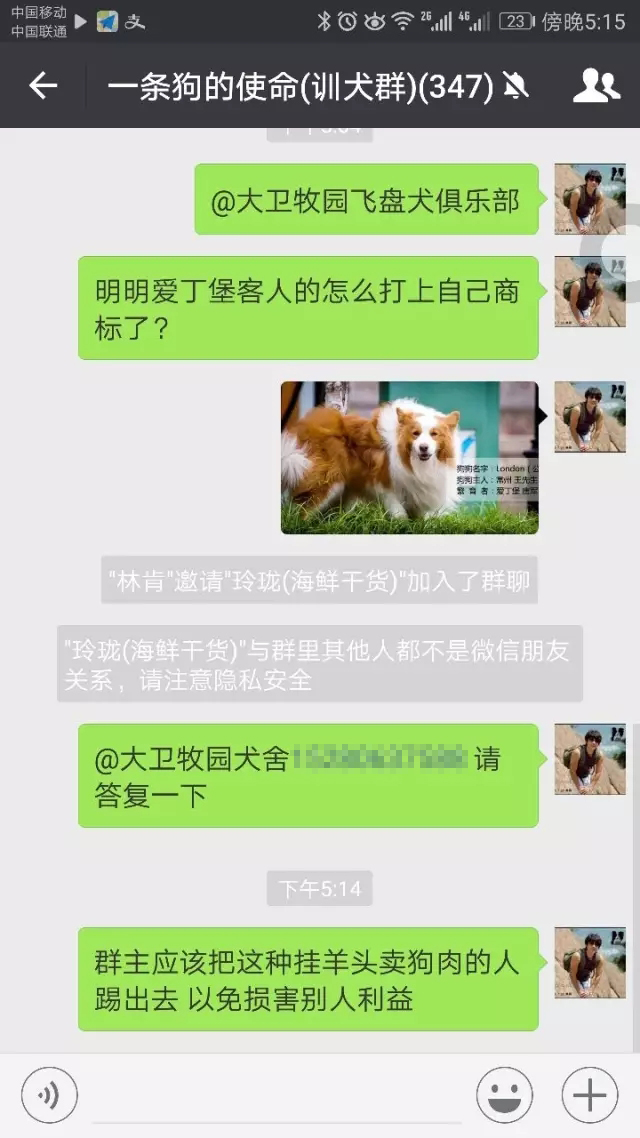Tap avatar beside the 群主应该把 message
The width and height of the screenshot is (640, 1138).
[590, 962]
